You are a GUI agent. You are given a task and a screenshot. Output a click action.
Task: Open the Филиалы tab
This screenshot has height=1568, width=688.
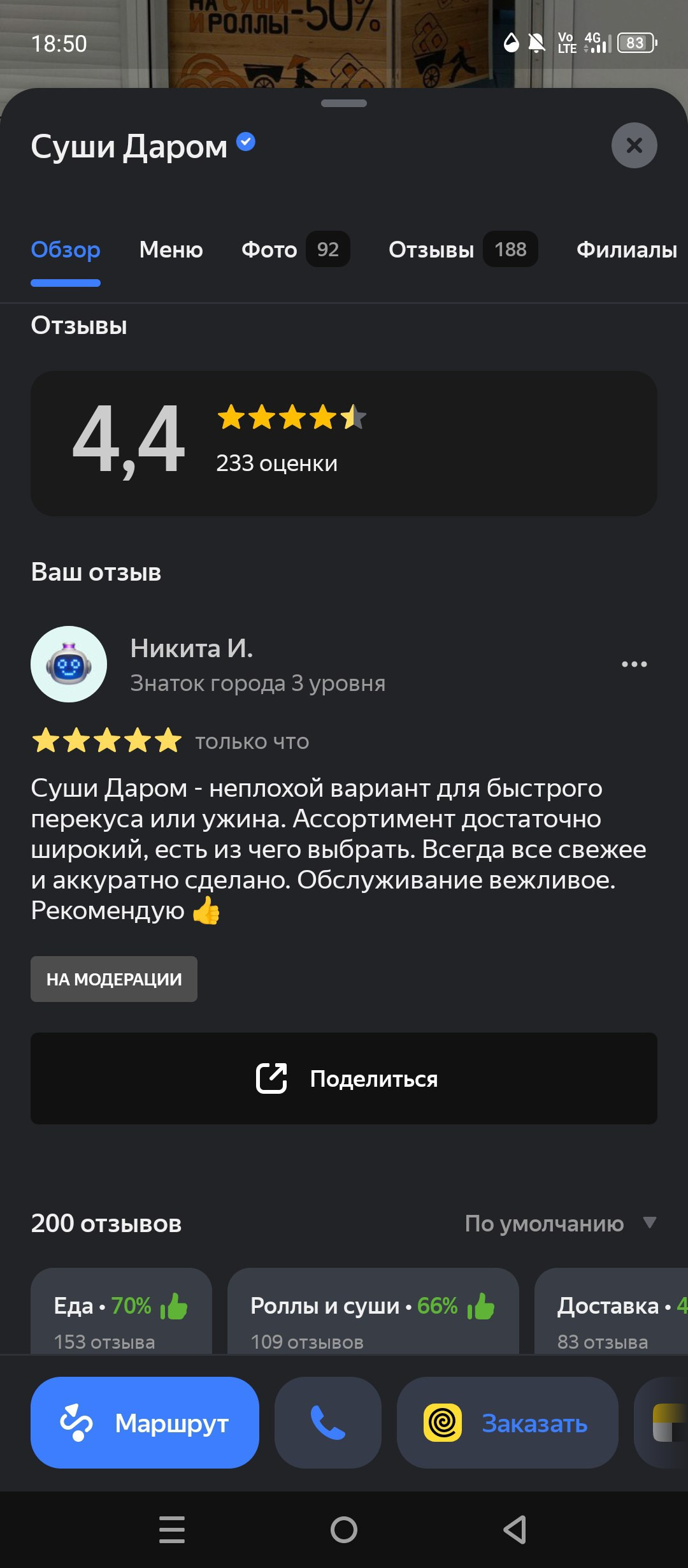pos(626,249)
